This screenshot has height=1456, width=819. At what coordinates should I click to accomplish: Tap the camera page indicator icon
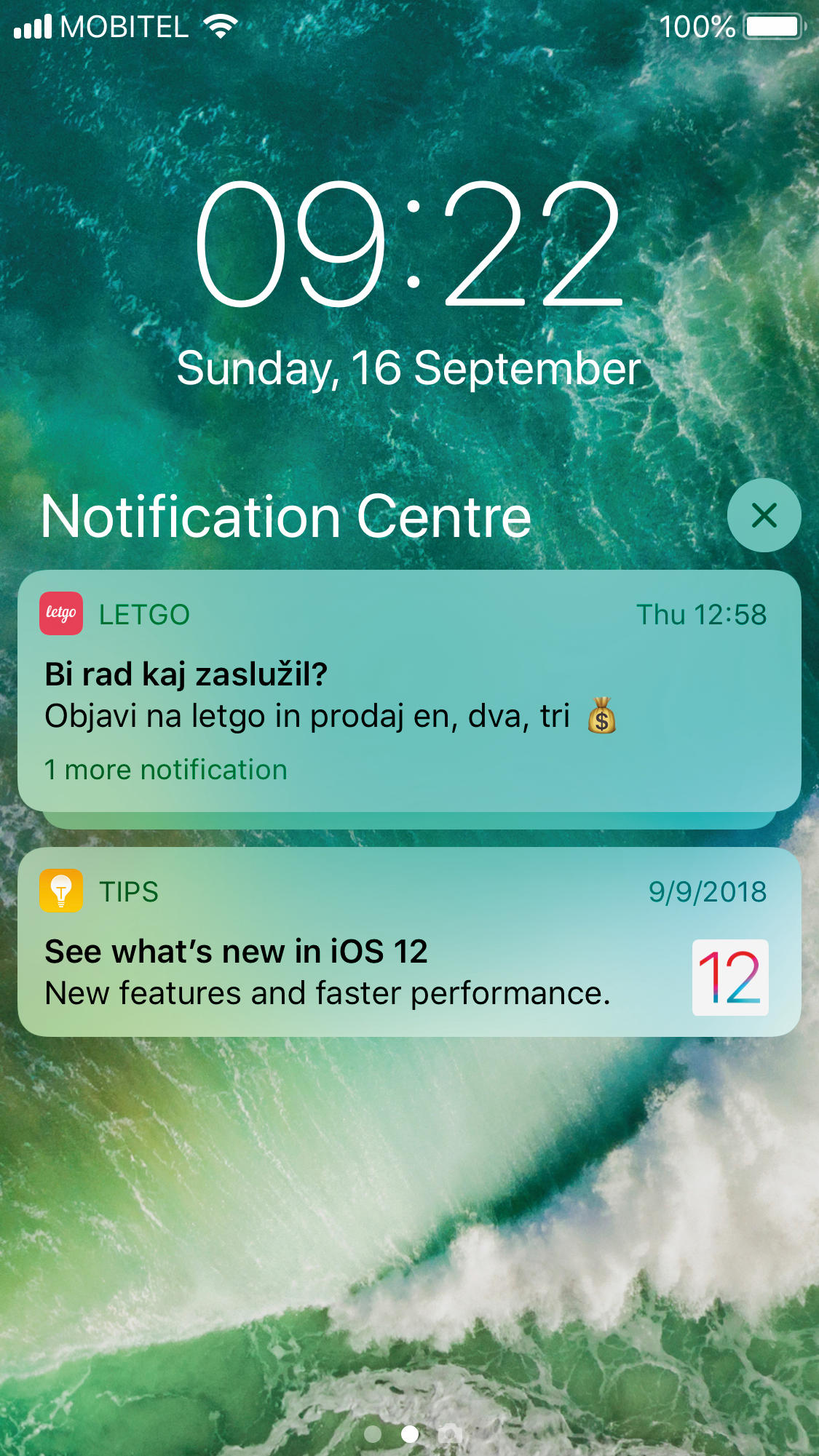tap(450, 1433)
